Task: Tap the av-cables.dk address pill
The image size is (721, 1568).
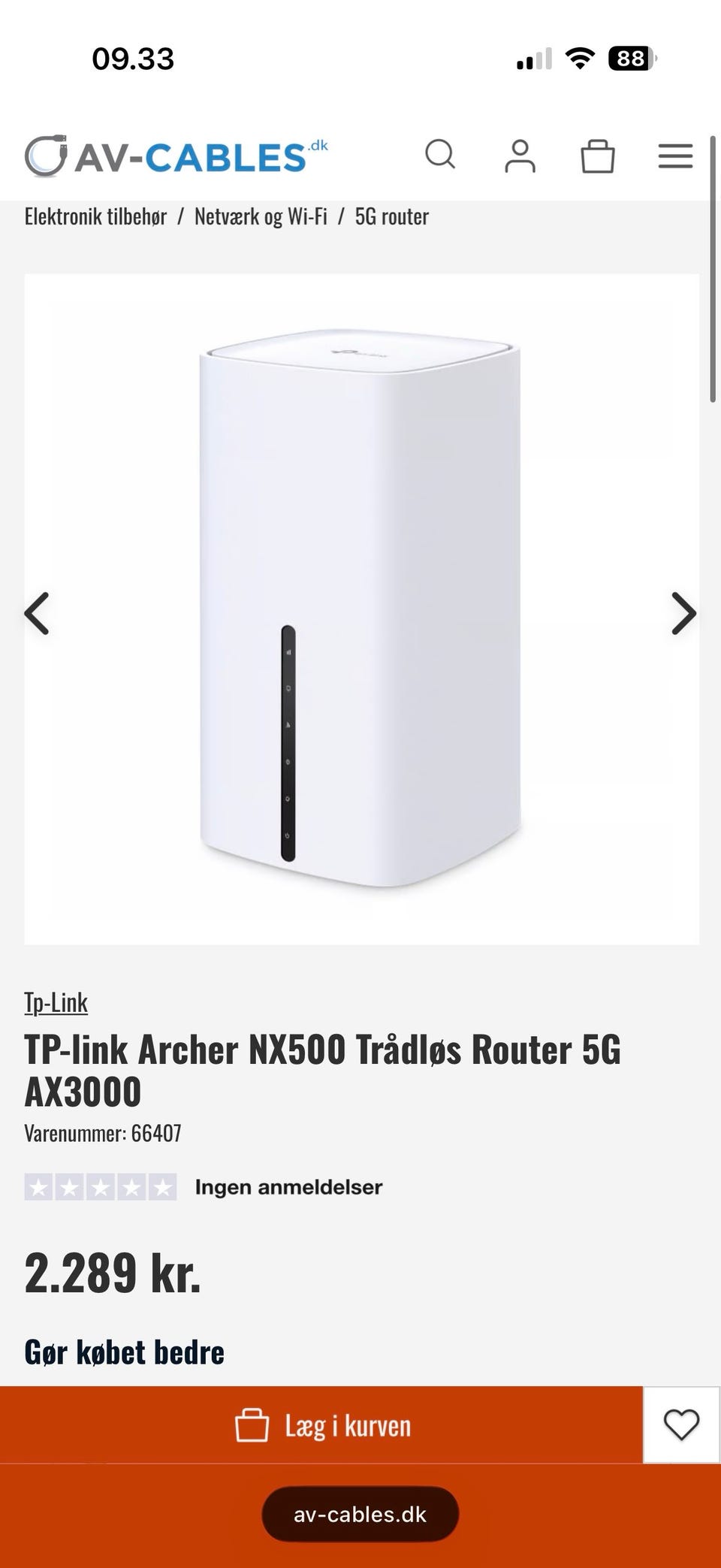Action: [x=360, y=1514]
